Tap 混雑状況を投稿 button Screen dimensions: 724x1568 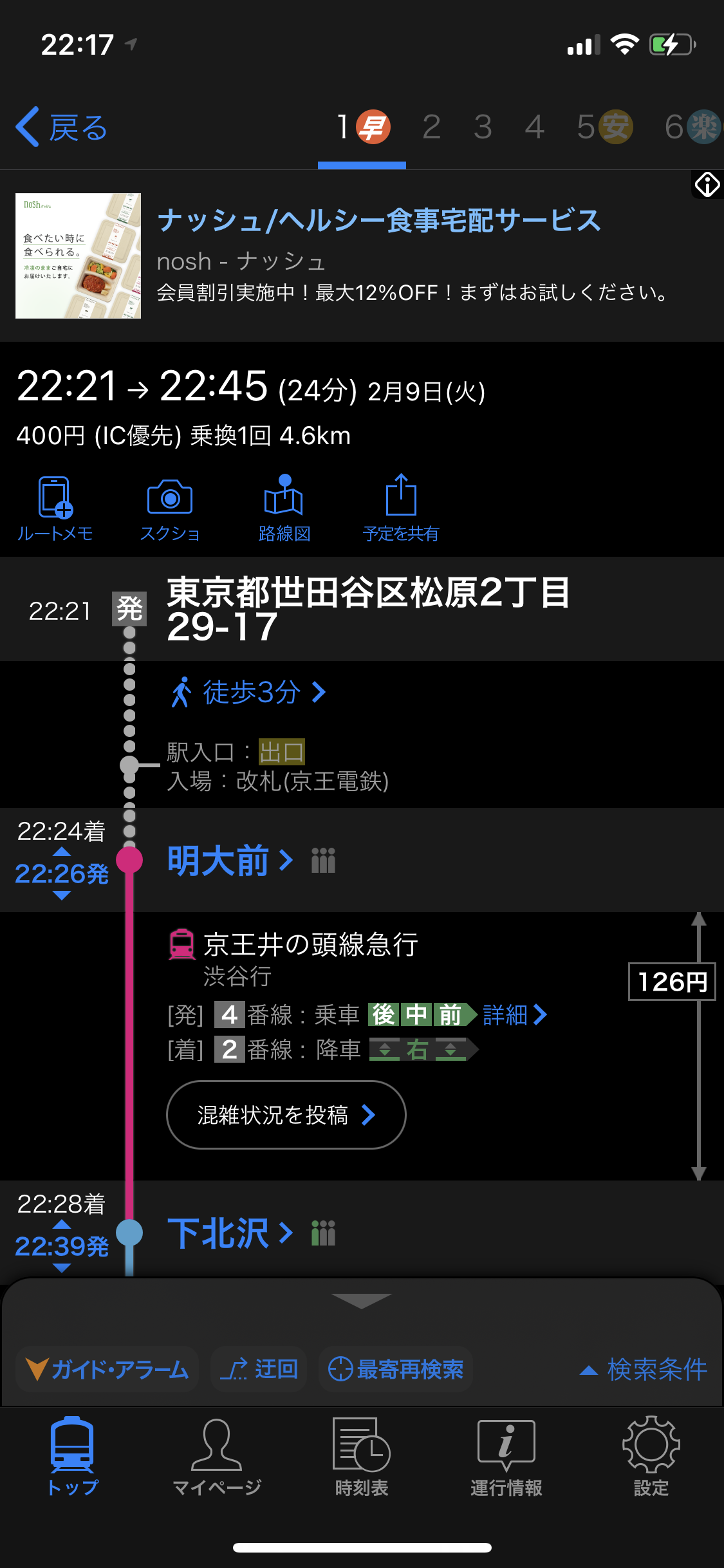(286, 1115)
